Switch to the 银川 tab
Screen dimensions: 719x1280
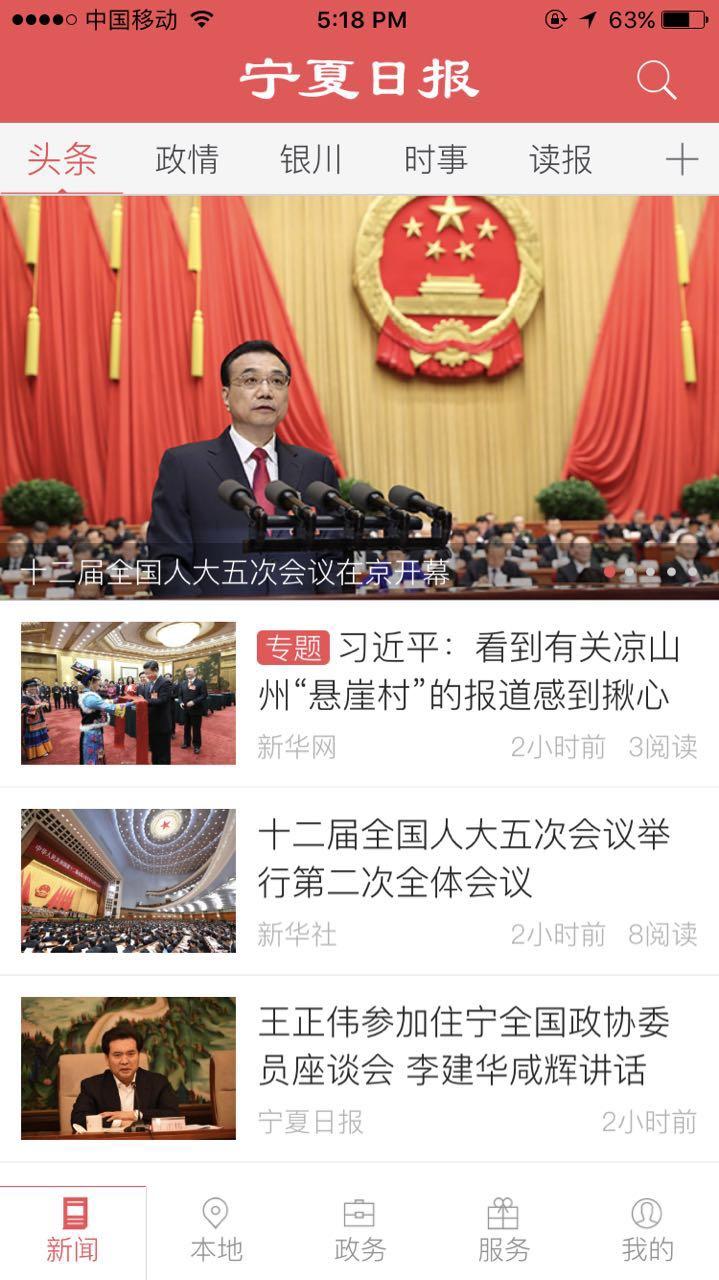311,159
